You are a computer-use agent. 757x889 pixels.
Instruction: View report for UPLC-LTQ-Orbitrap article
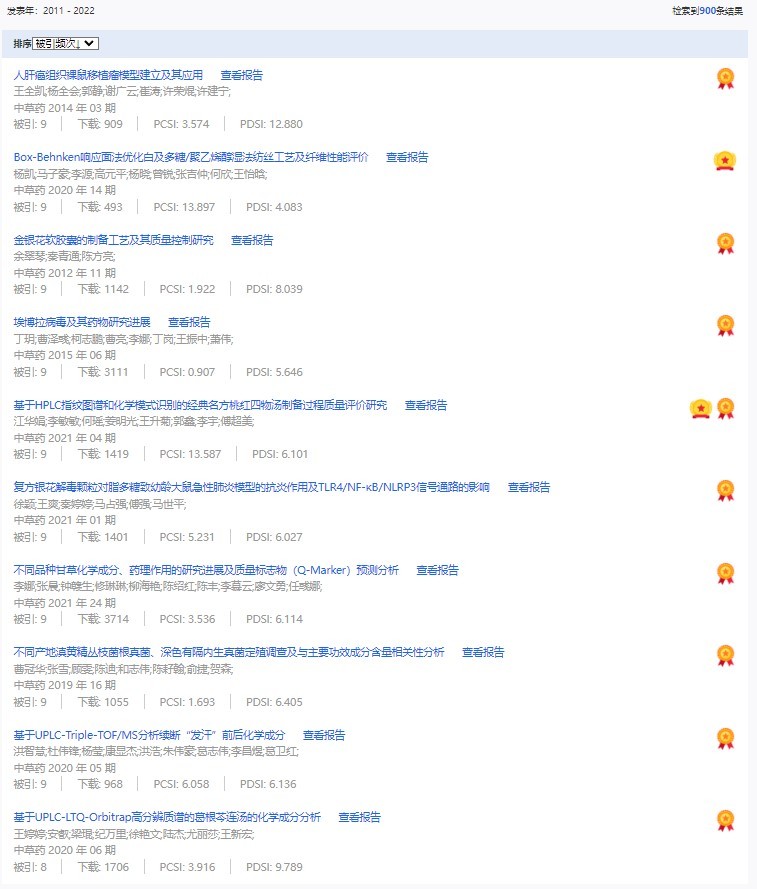[x=360, y=817]
